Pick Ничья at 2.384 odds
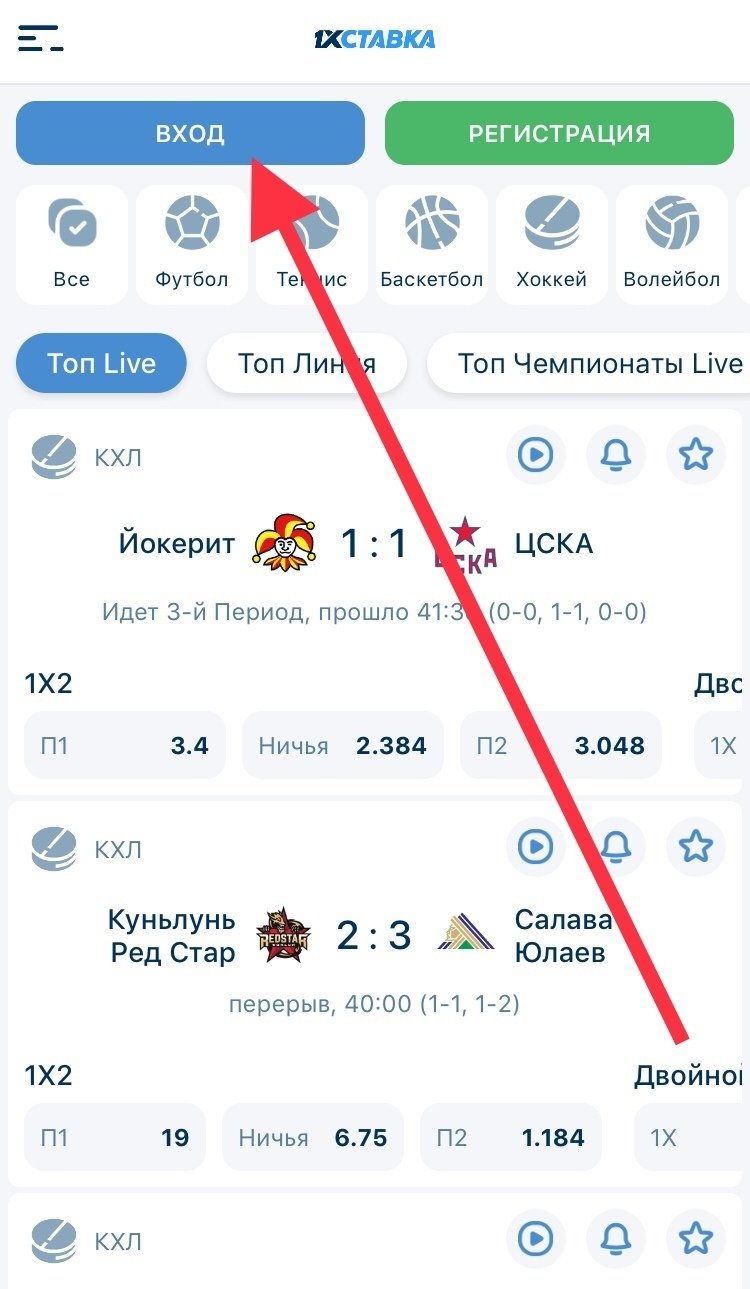750x1289 pixels. 342,745
